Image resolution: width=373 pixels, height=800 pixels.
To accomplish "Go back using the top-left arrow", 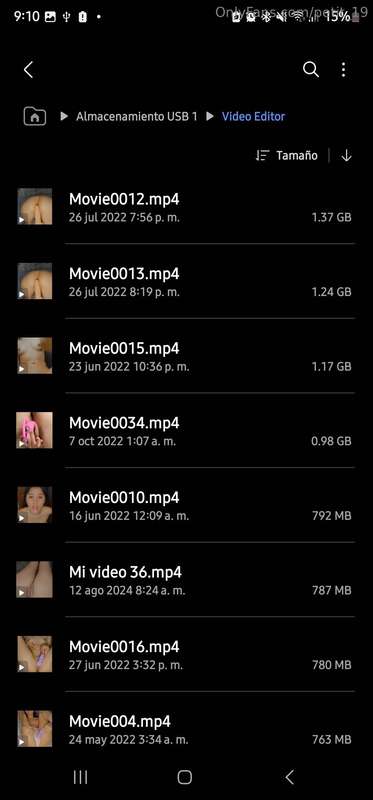I will tap(29, 70).
